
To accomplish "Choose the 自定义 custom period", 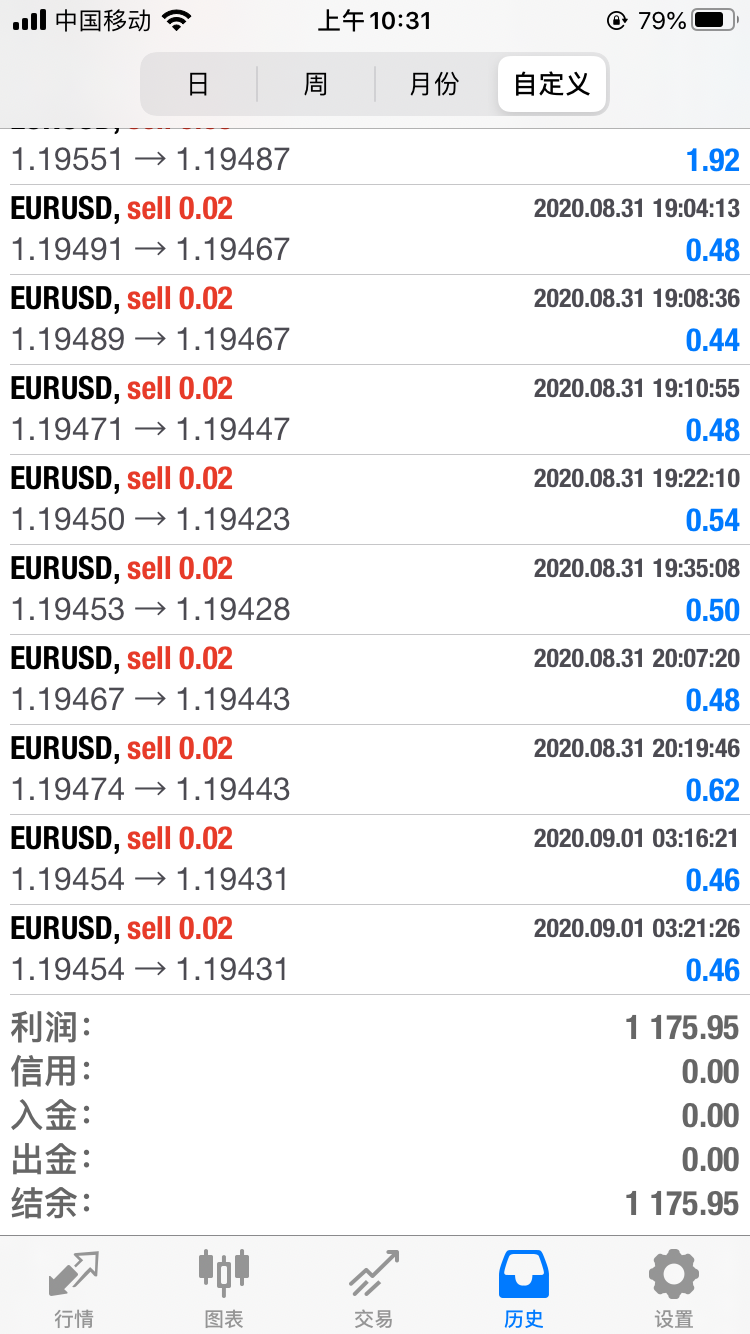I will (551, 84).
